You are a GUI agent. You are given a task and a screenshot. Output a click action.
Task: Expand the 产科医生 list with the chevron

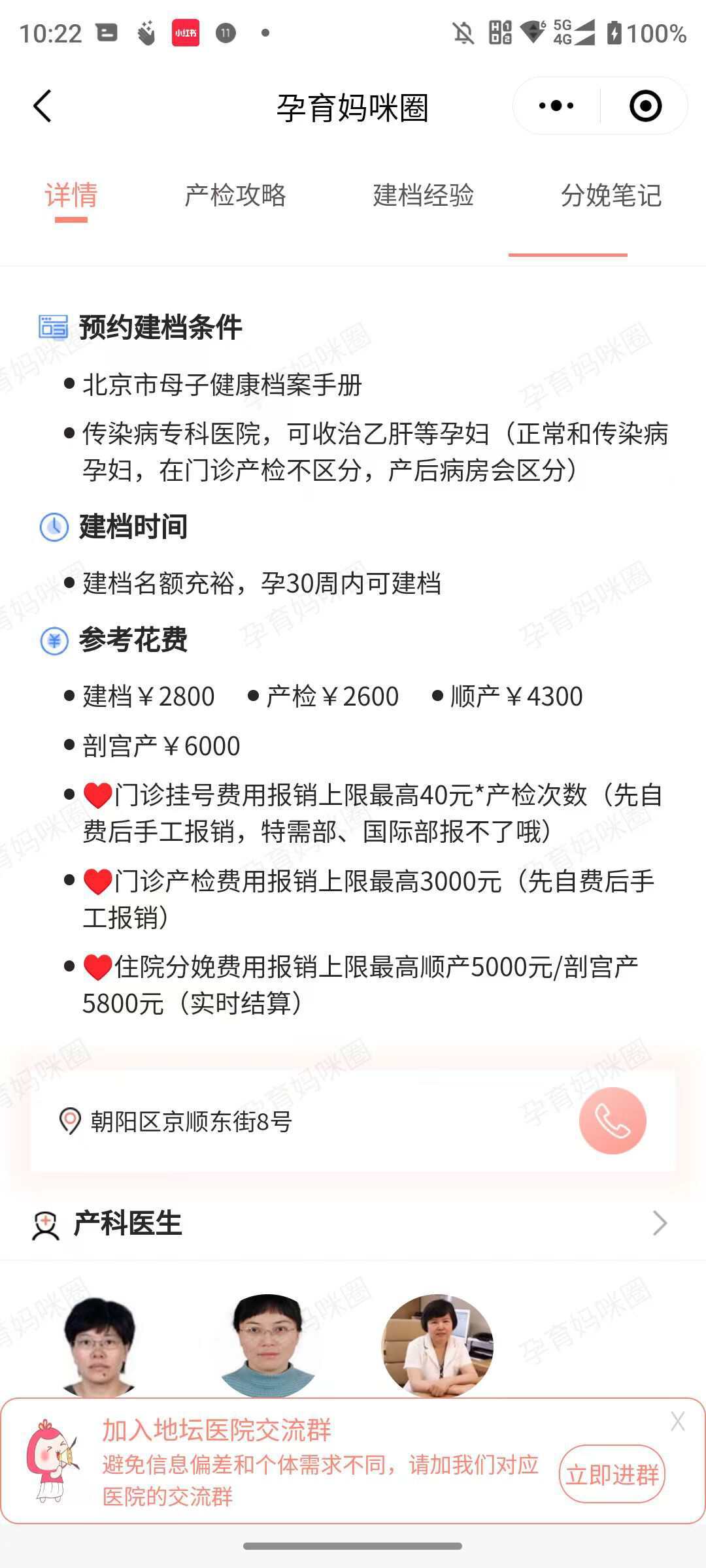coord(660,1223)
